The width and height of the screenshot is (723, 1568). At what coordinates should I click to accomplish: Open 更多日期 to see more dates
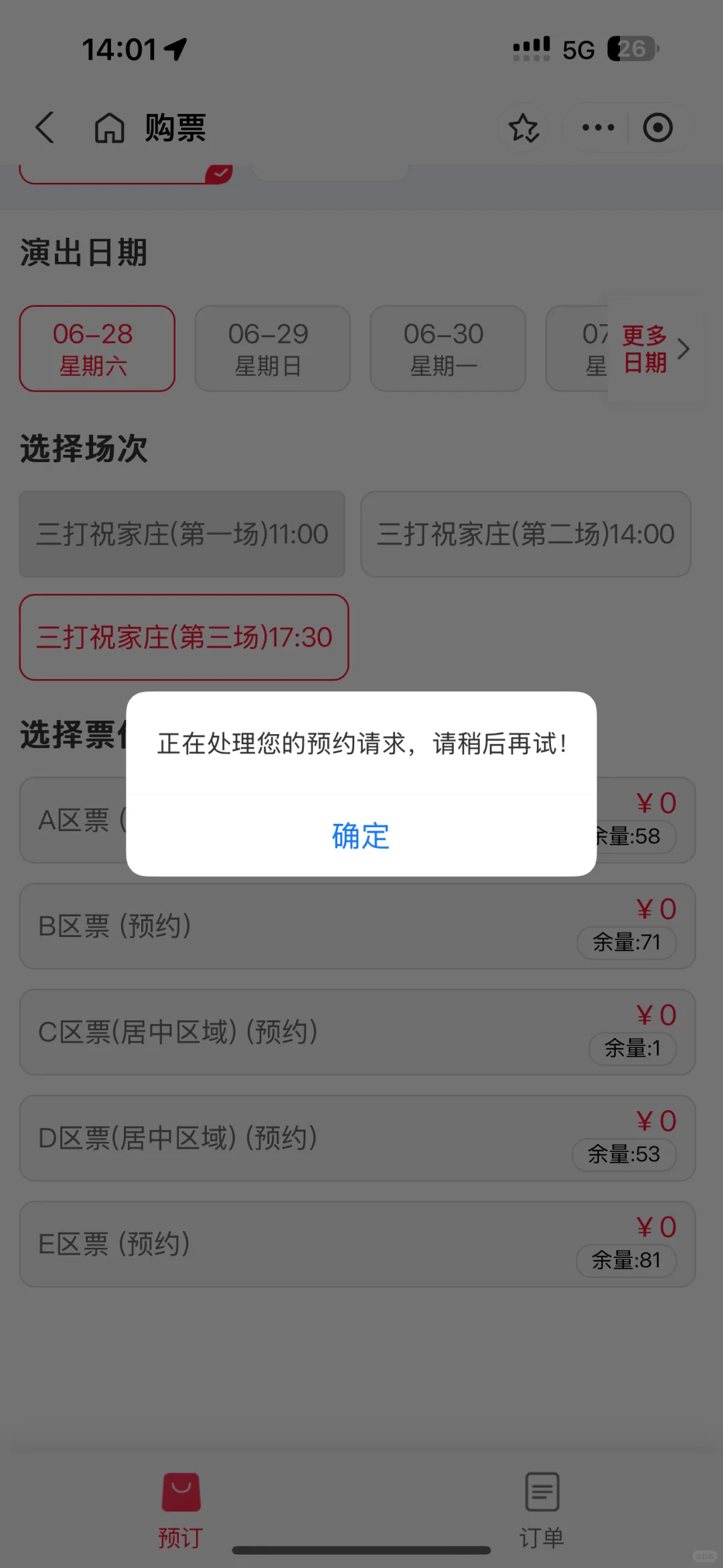pyautogui.click(x=655, y=348)
